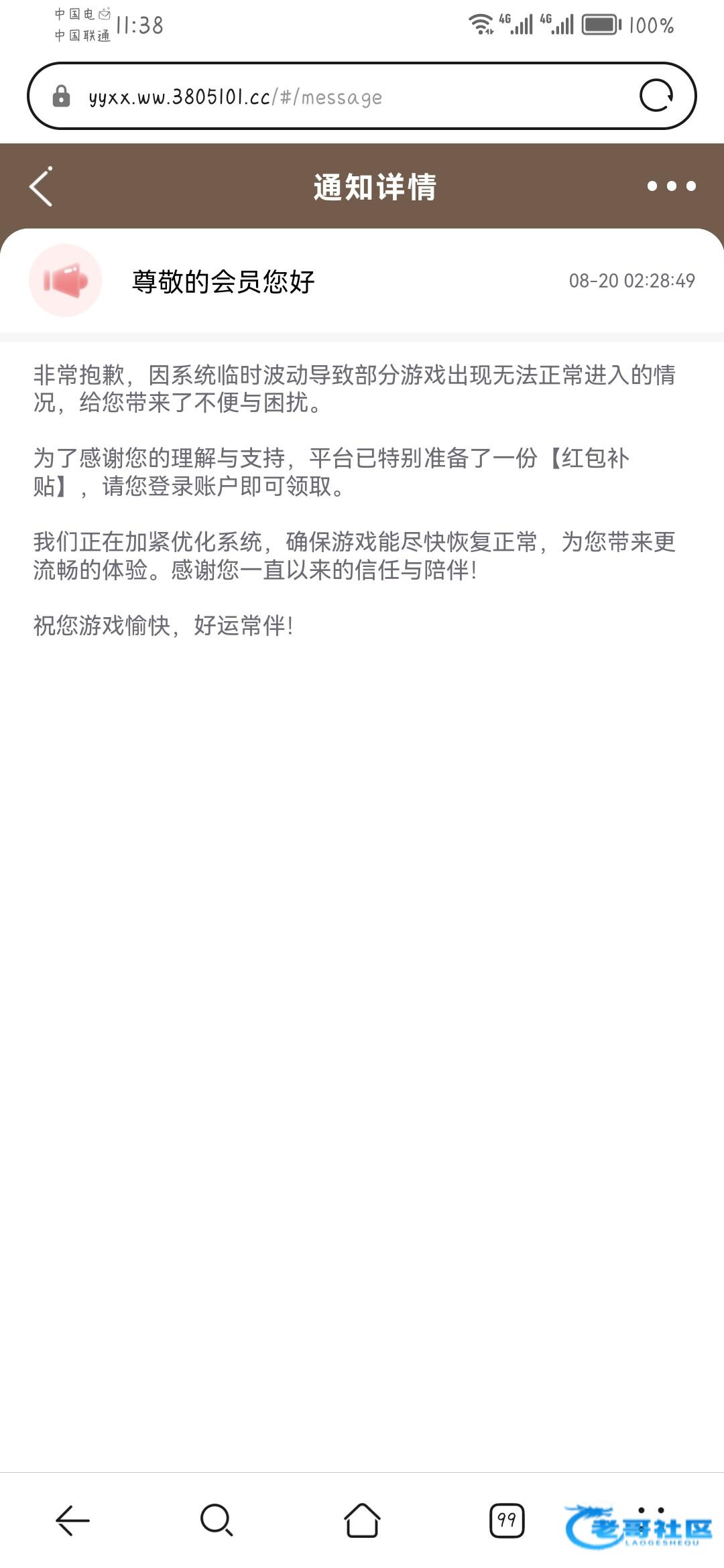This screenshot has width=724, height=1568.
Task: Tap the browser address bar URL
Action: click(x=235, y=97)
